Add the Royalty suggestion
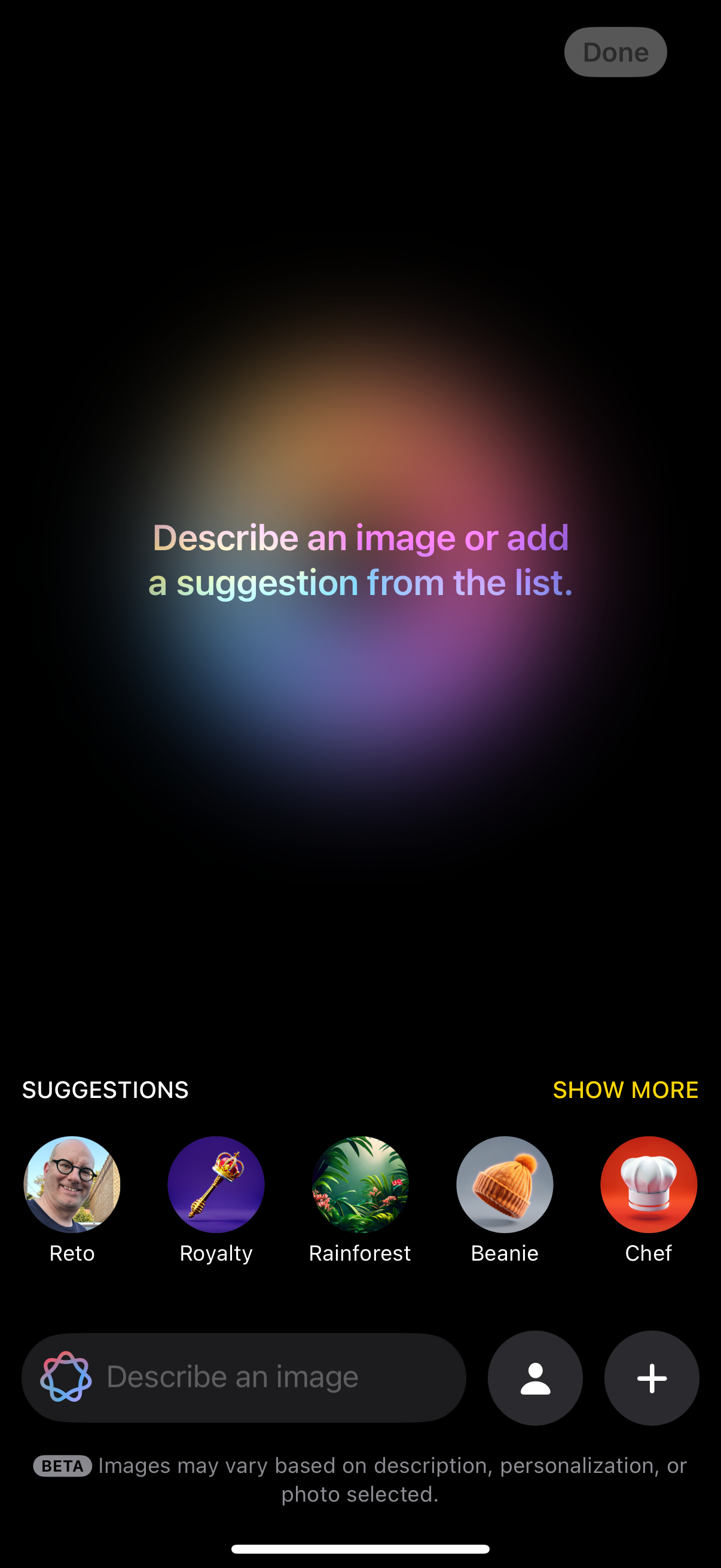 (216, 1185)
